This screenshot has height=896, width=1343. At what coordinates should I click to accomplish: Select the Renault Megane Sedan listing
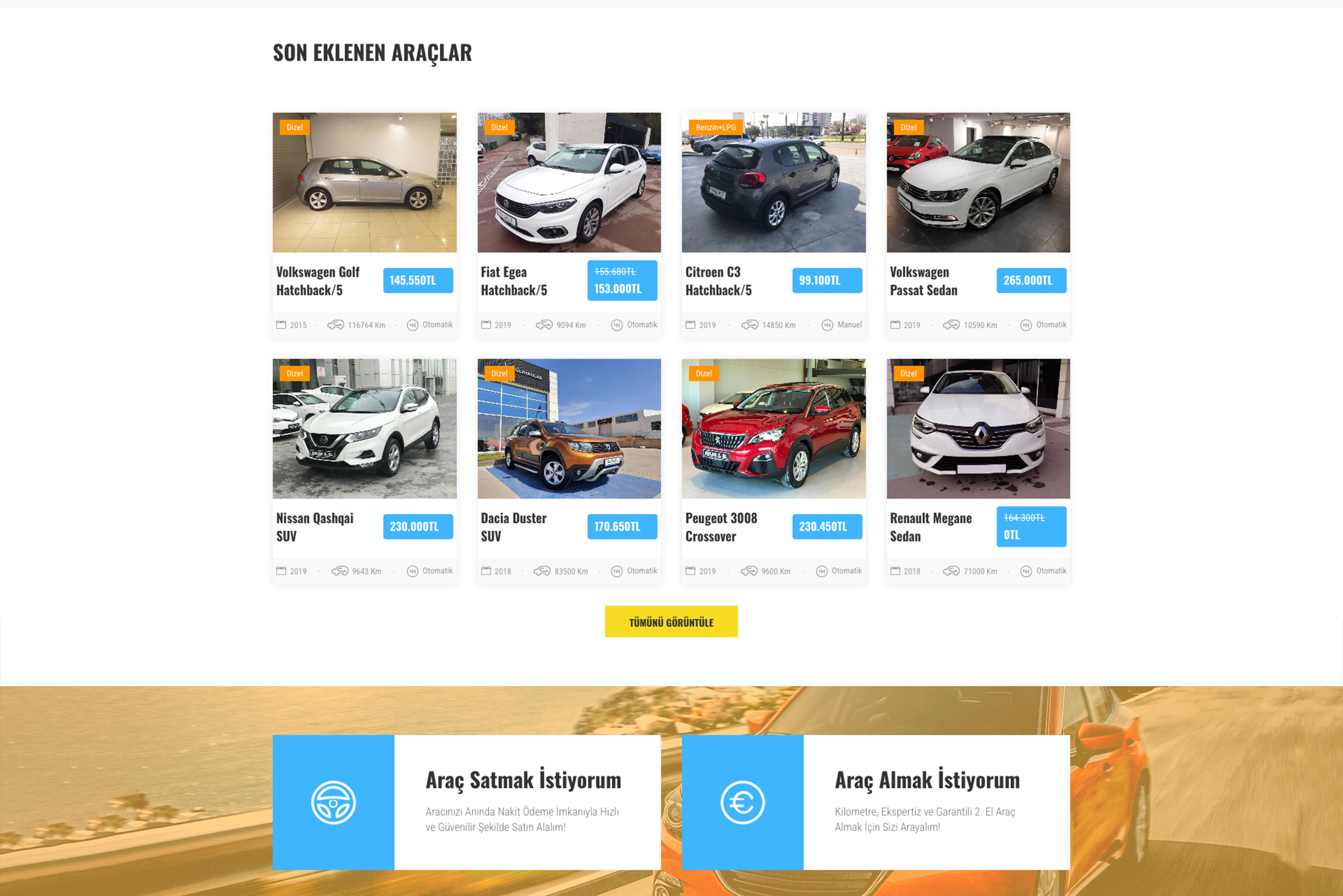978,428
